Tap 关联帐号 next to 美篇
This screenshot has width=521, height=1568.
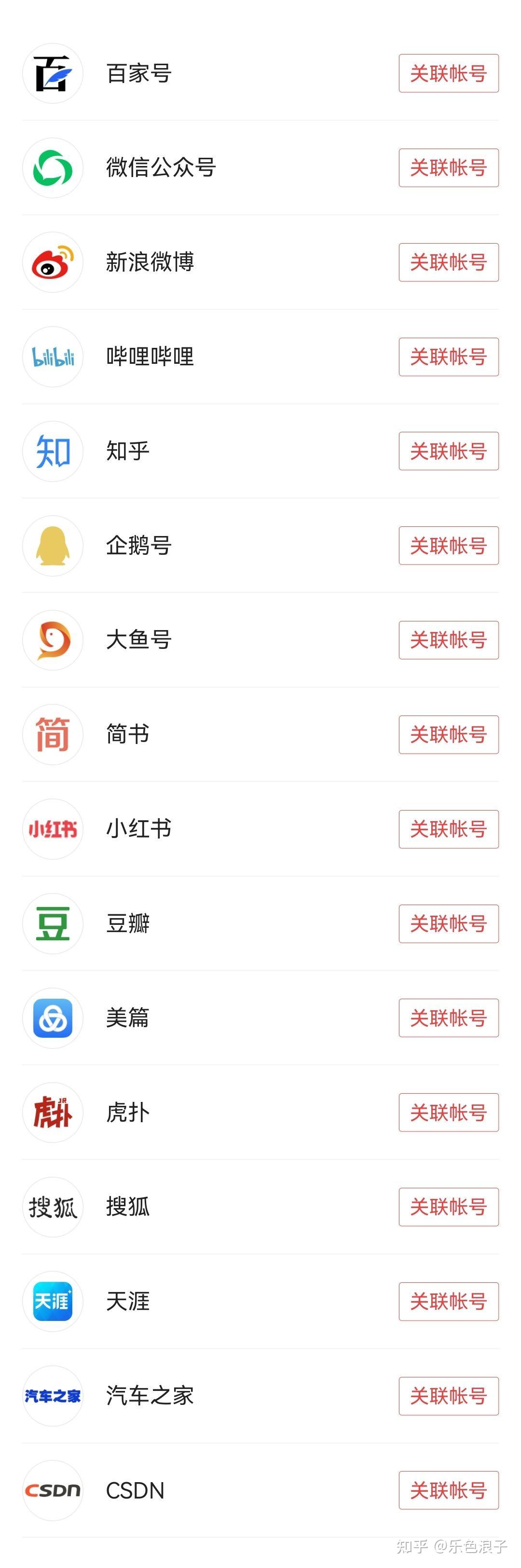449,1018
